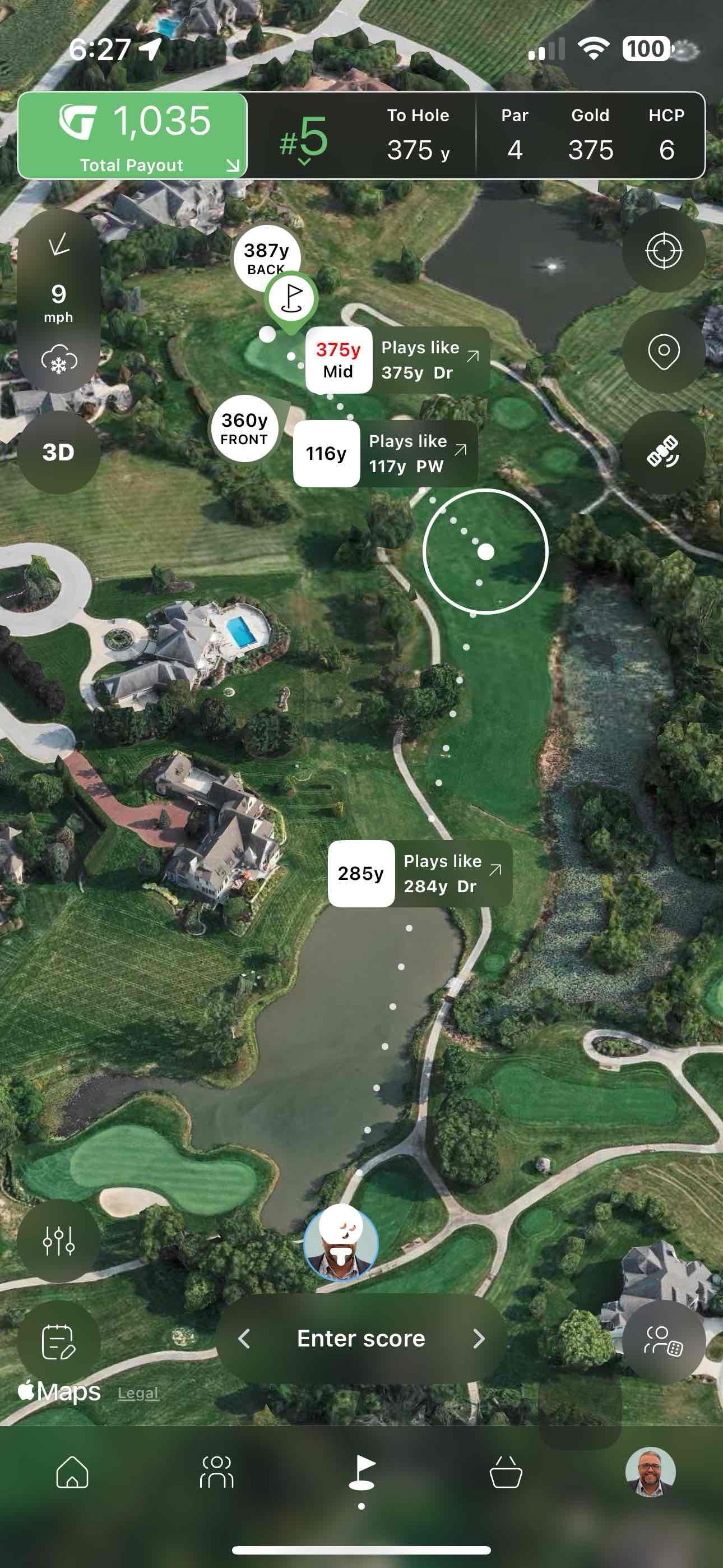Open the map settings sliders
723x1568 pixels.
point(58,1240)
